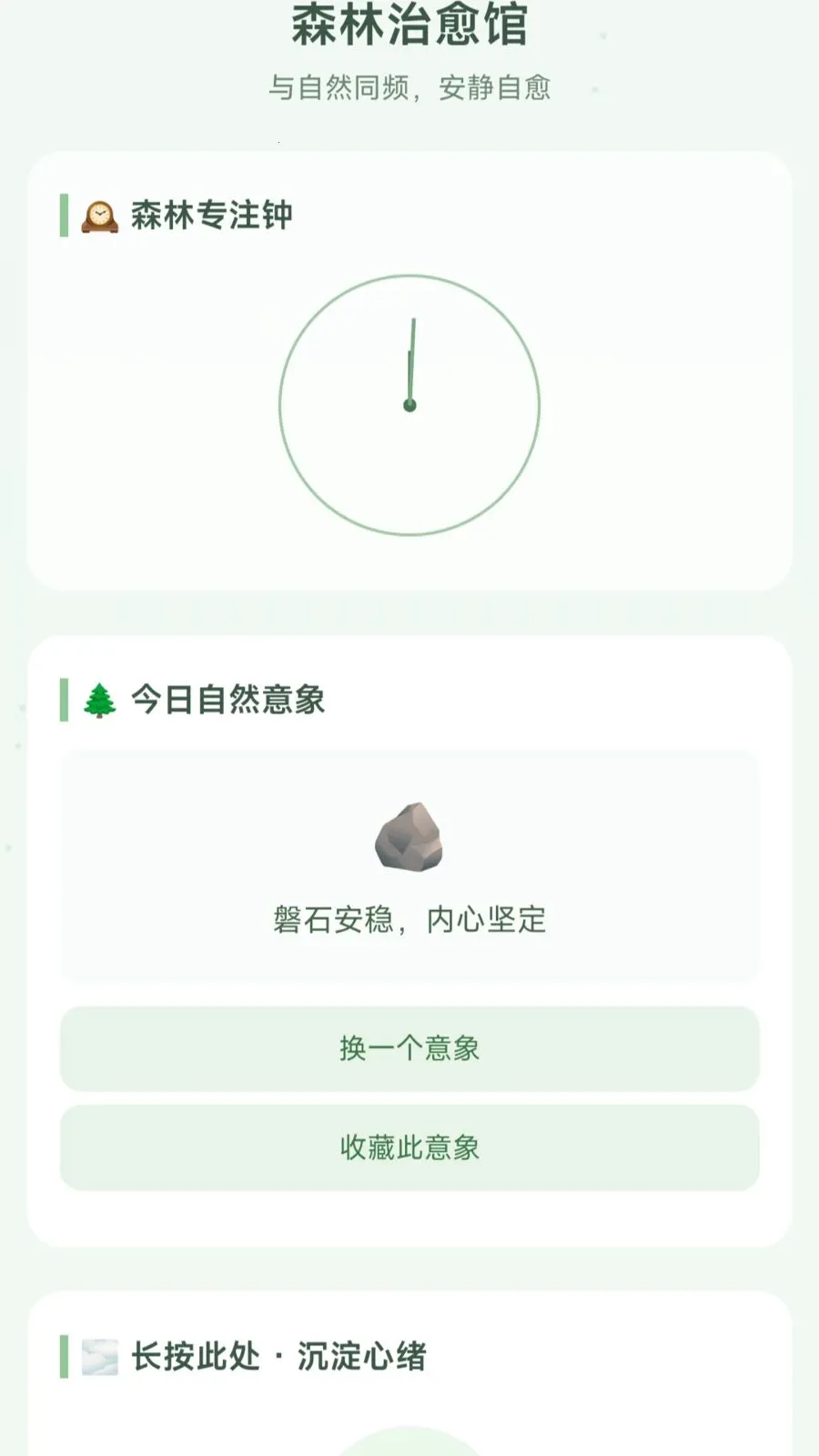Click the mantel clock icon beside 森林专注钟
Image resolution: width=819 pixels, height=1456 pixels.
click(98, 216)
